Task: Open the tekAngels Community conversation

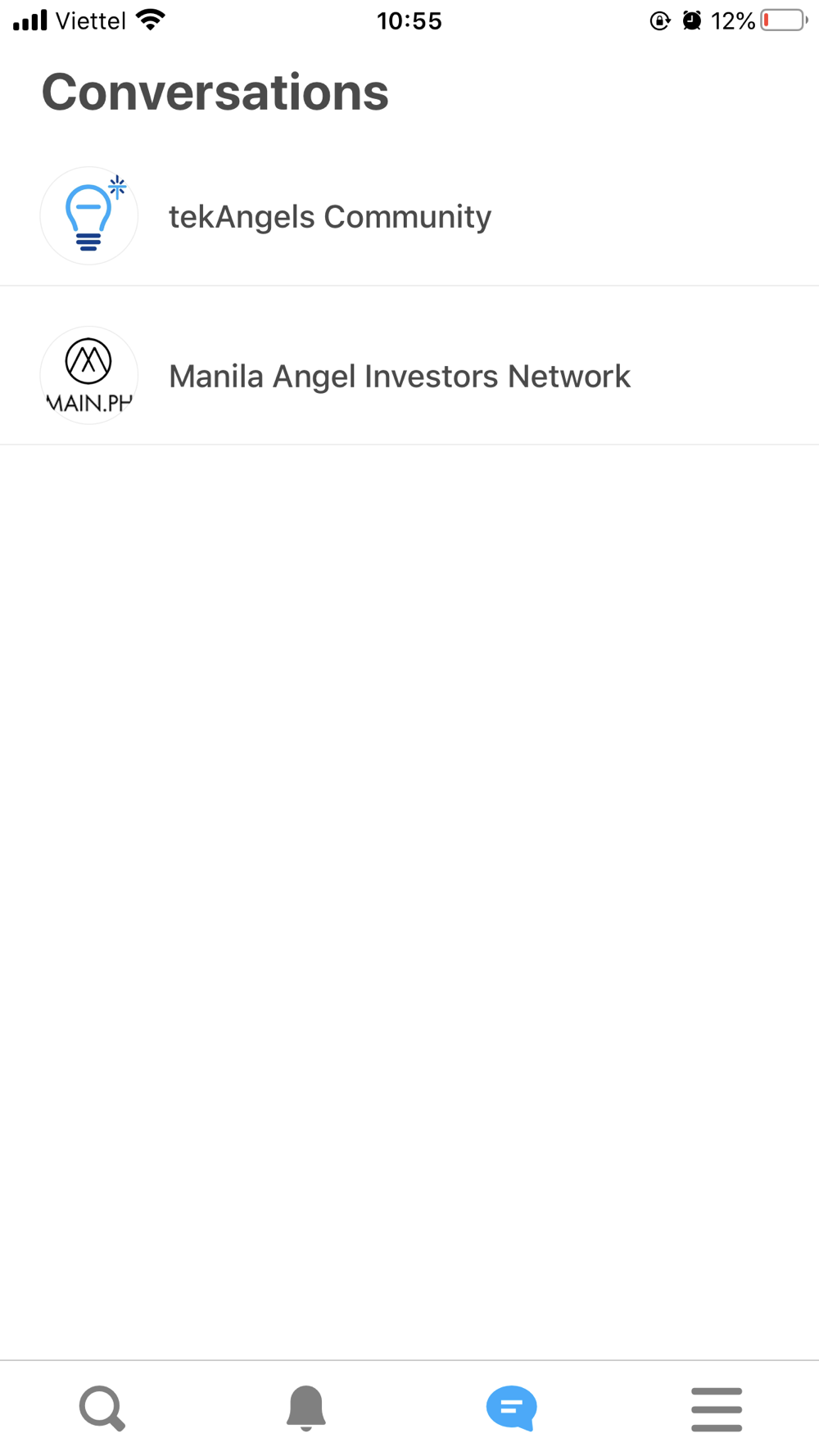Action: tap(409, 216)
